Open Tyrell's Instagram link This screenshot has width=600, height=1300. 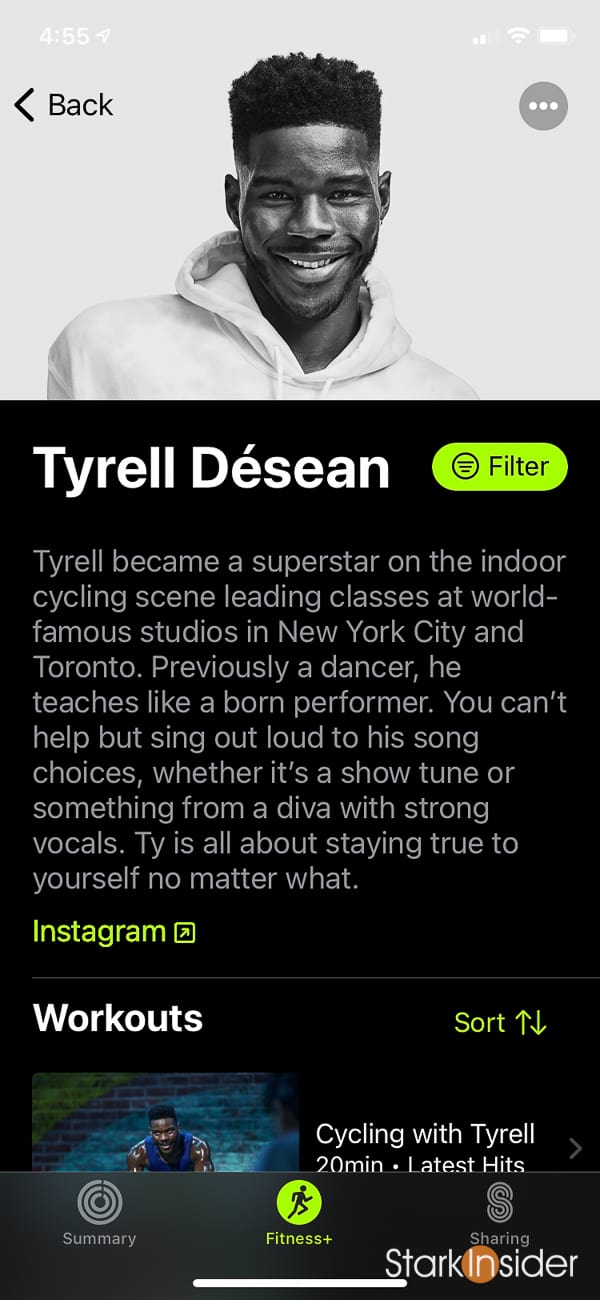(x=113, y=932)
